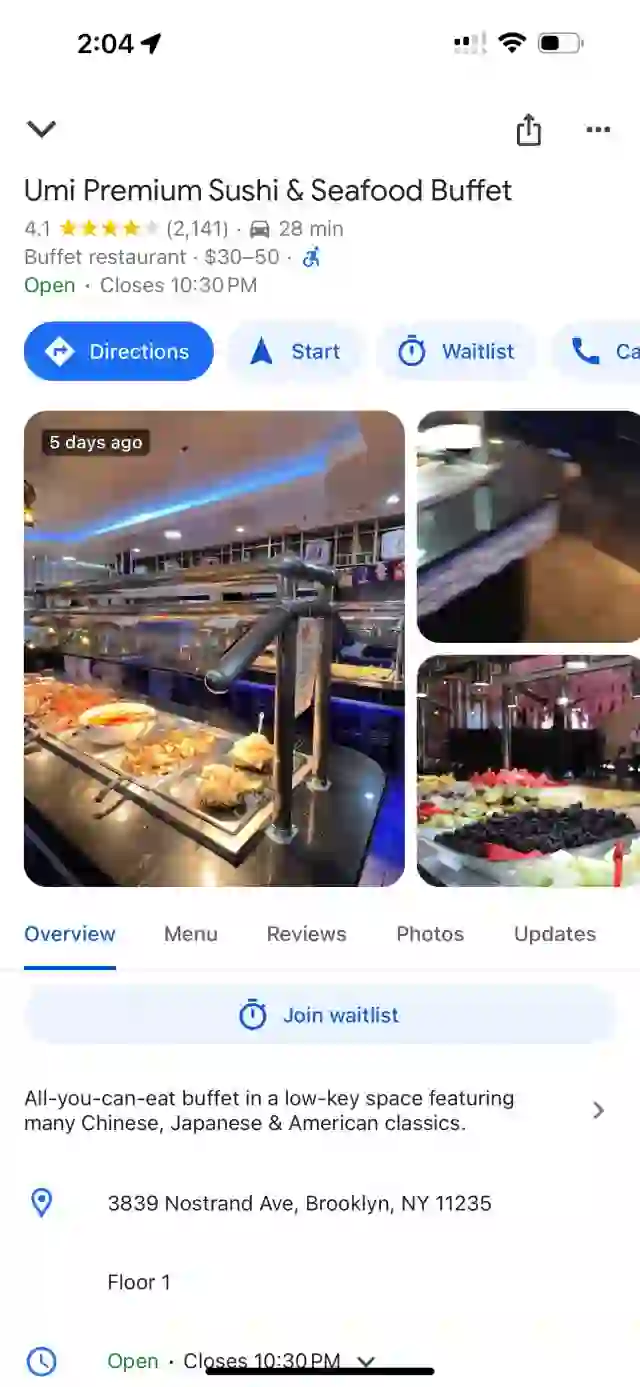The image size is (640, 1387).
Task: Switch to the Menu tab
Action: 191,934
